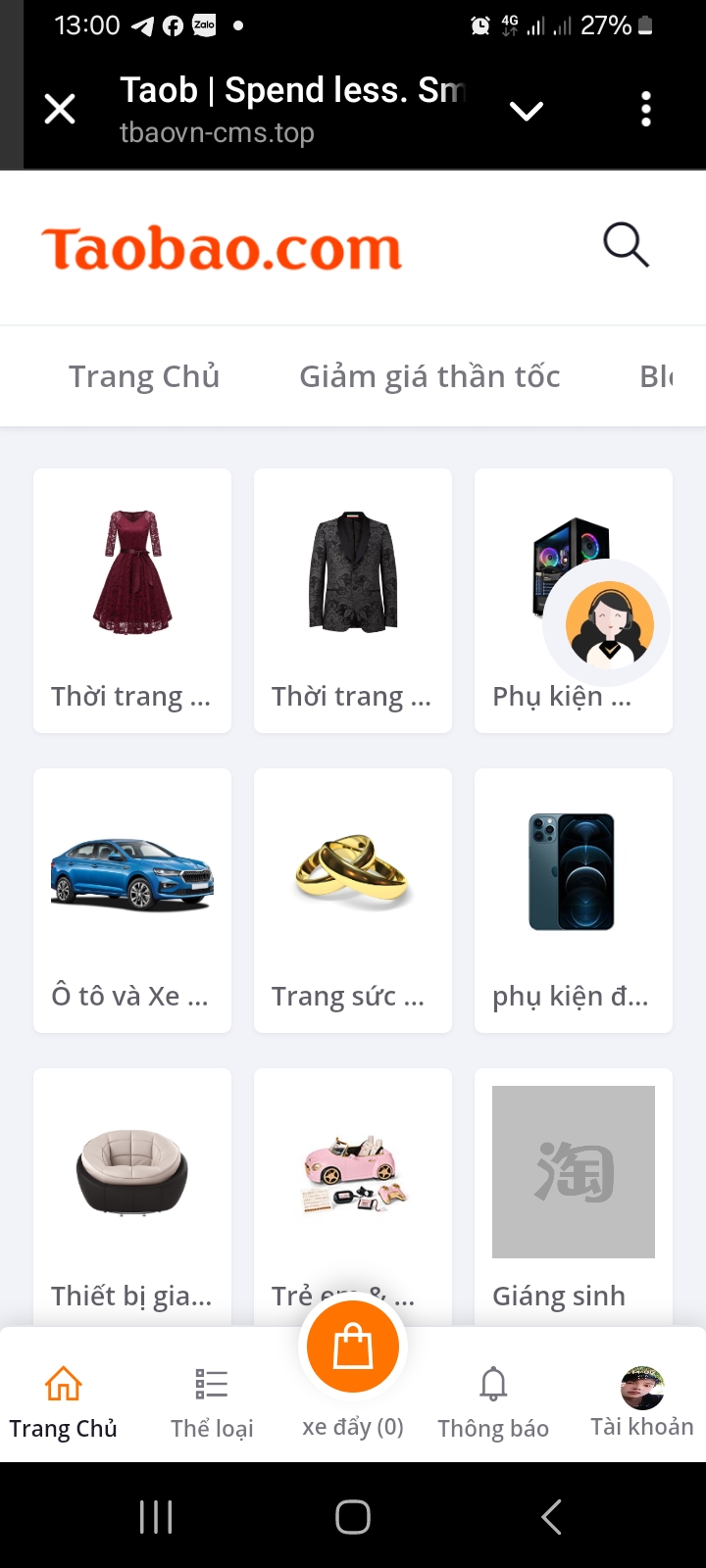Open the browser overflow menu
This screenshot has height=1568, width=706.
(x=645, y=109)
